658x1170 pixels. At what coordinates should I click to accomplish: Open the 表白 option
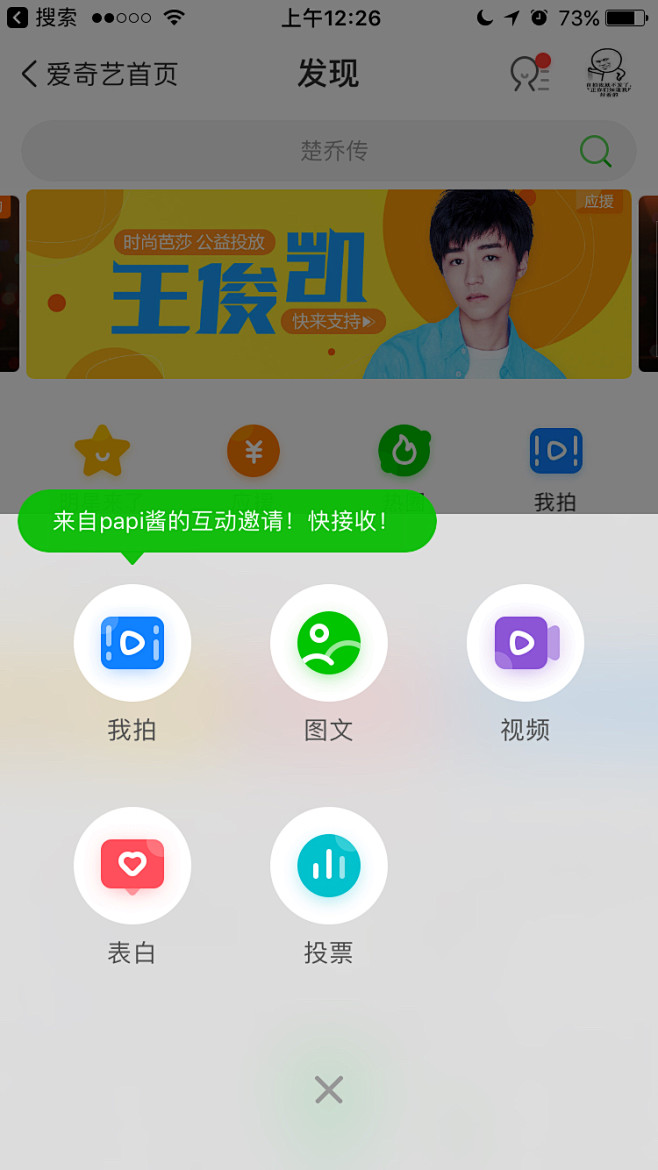point(132,865)
